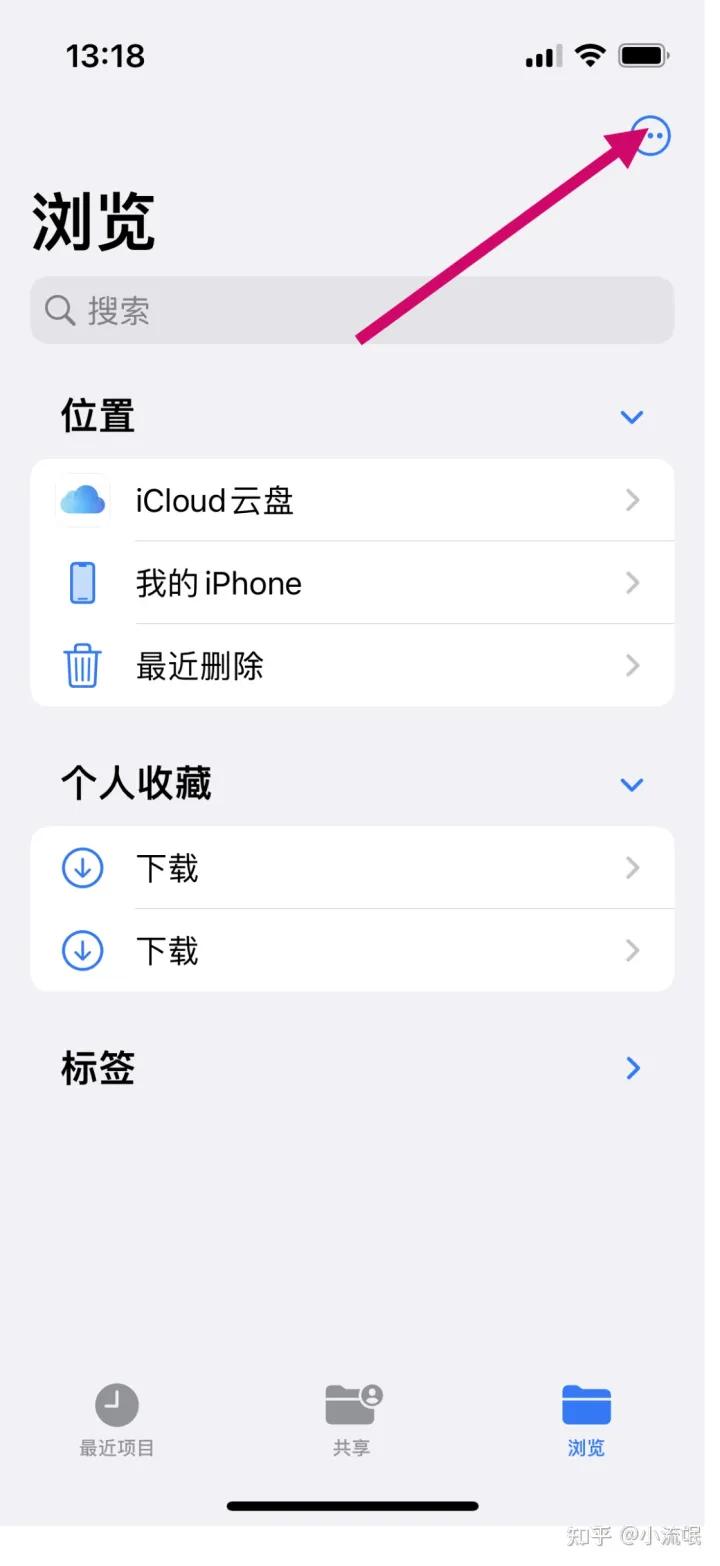This screenshot has height=1566, width=720.
Task: Tap the blue folder icon above 浏览
Action: [x=586, y=1398]
